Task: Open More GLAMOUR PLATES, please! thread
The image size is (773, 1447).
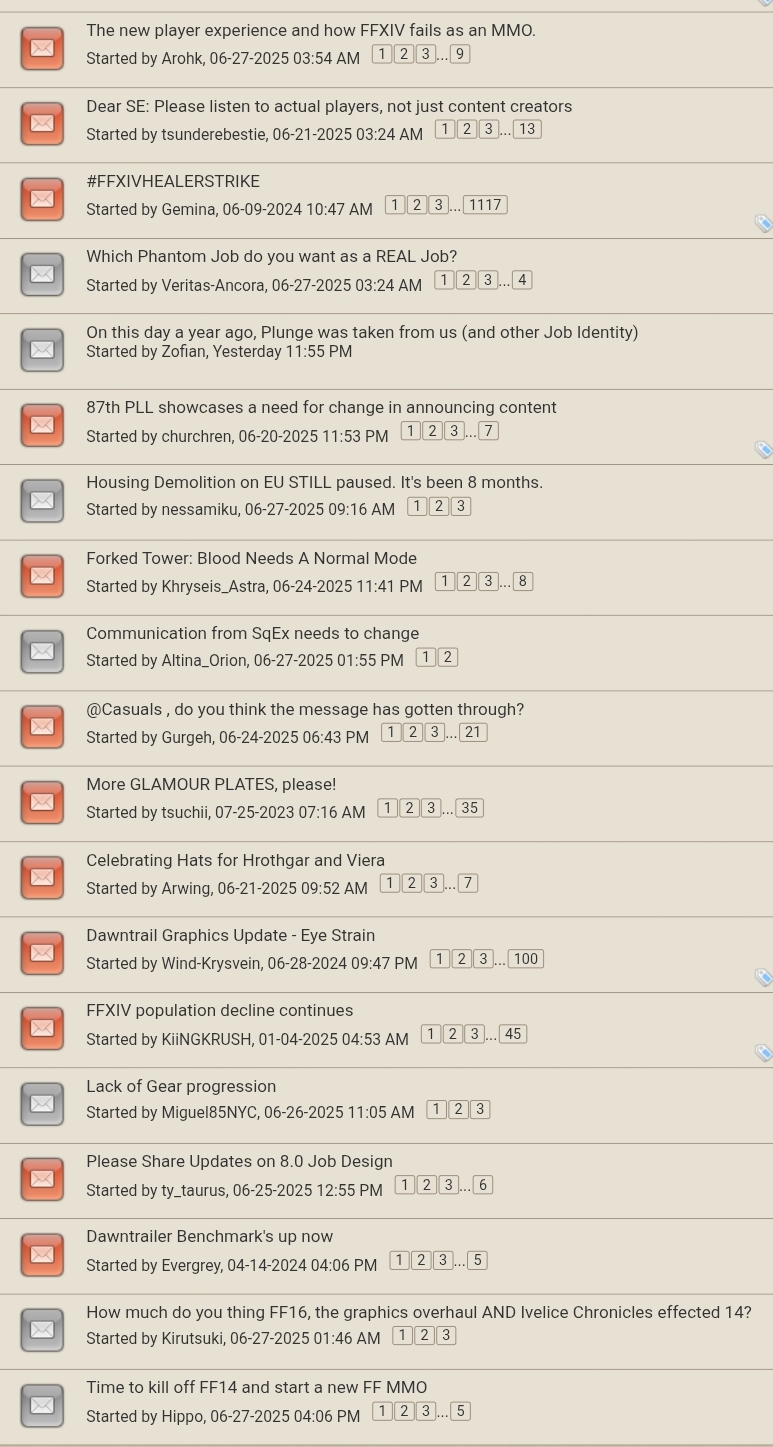Action: click(211, 784)
